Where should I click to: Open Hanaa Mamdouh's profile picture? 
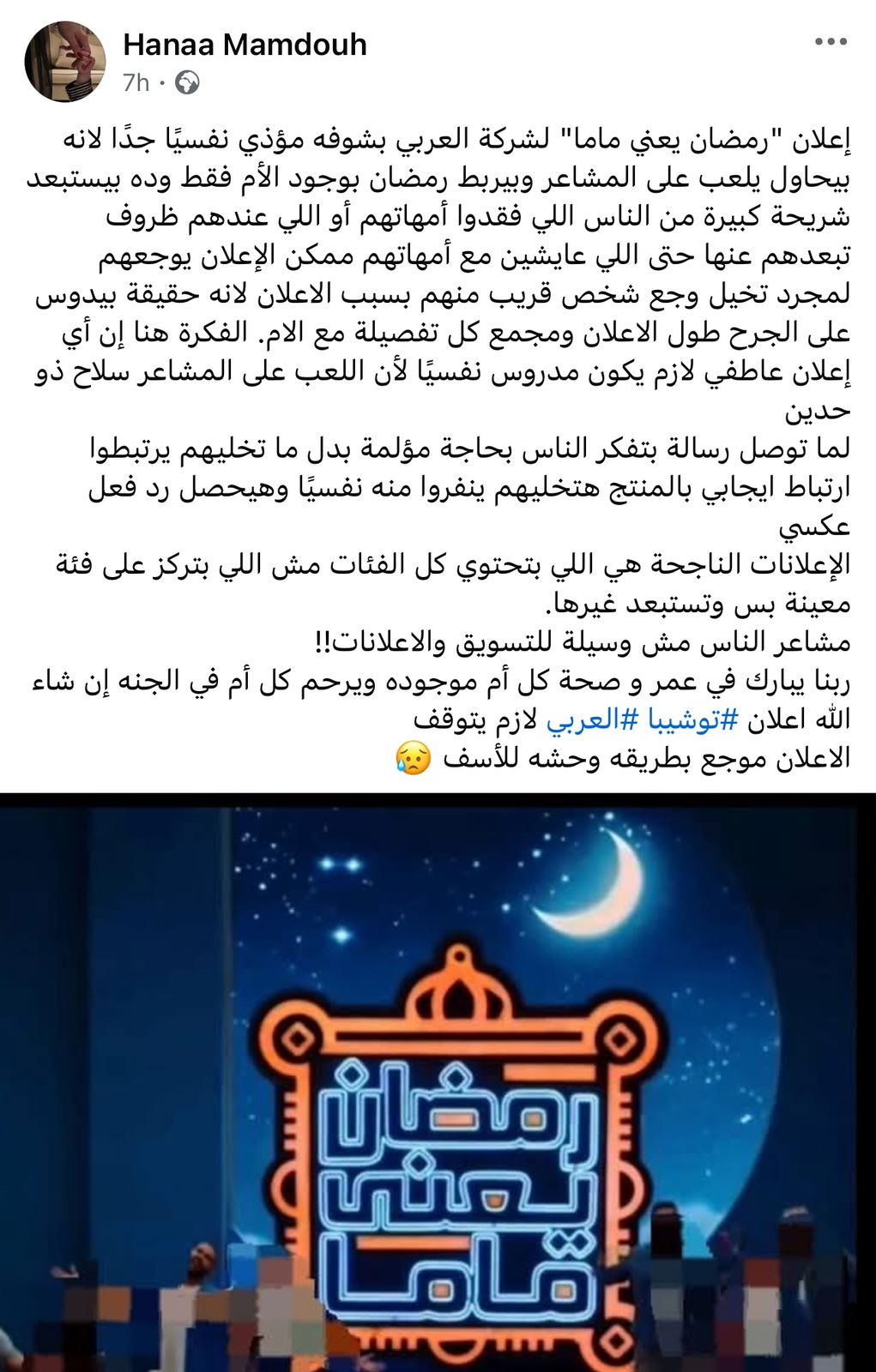65,62
